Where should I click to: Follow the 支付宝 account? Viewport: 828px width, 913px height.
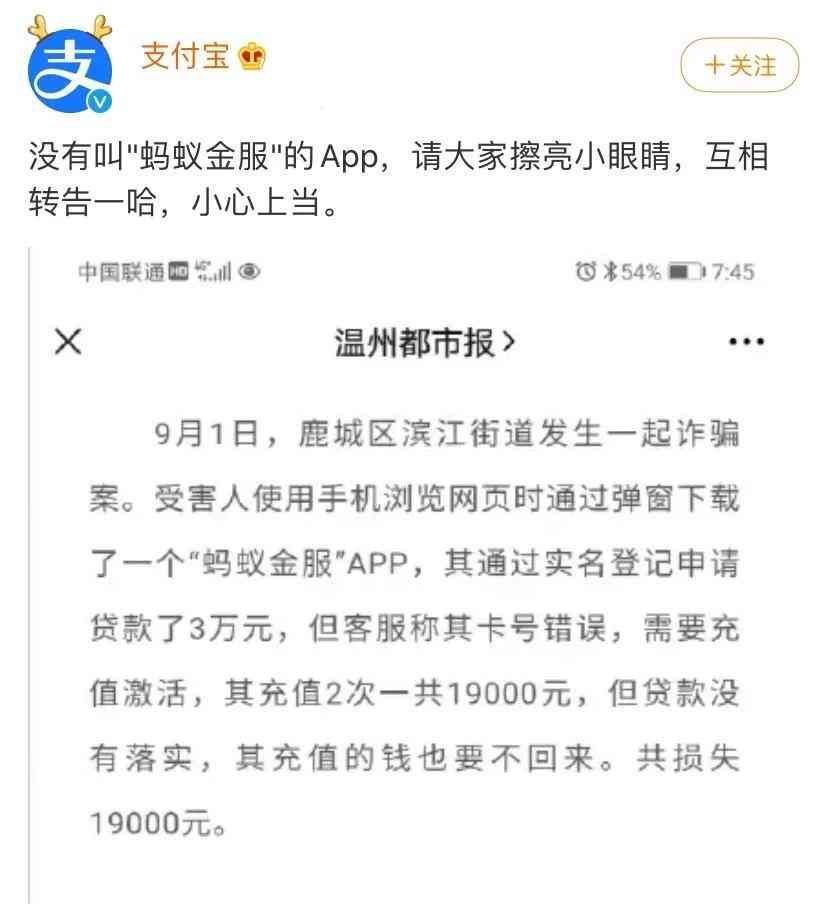click(x=740, y=66)
